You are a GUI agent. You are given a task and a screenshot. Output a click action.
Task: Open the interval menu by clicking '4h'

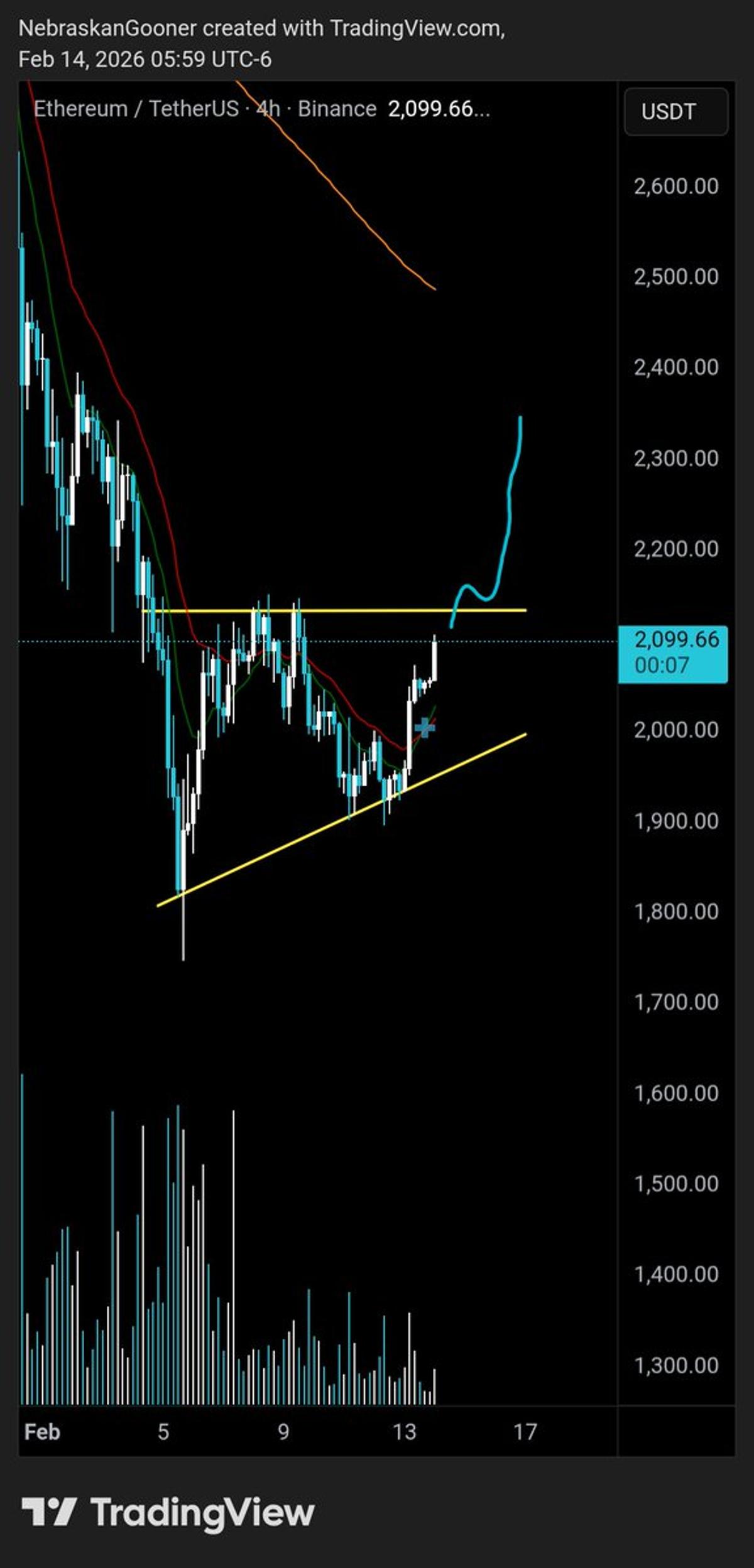(269, 108)
